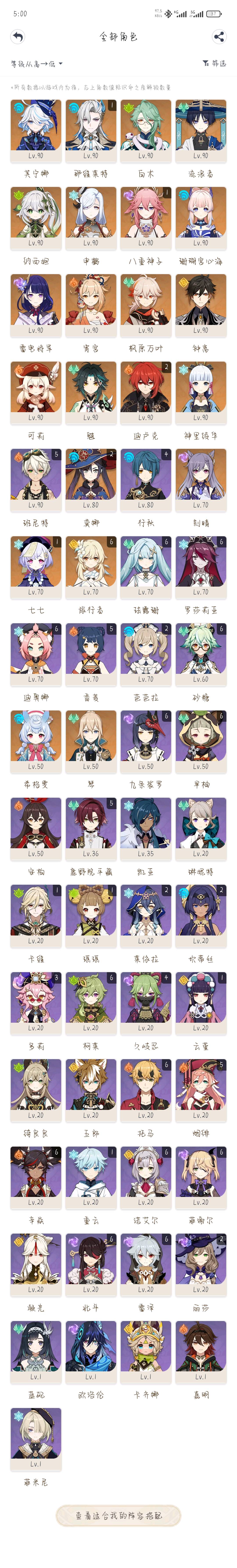View 纳西妲's character details
The height and width of the screenshot is (1568, 237).
[x=36, y=217]
